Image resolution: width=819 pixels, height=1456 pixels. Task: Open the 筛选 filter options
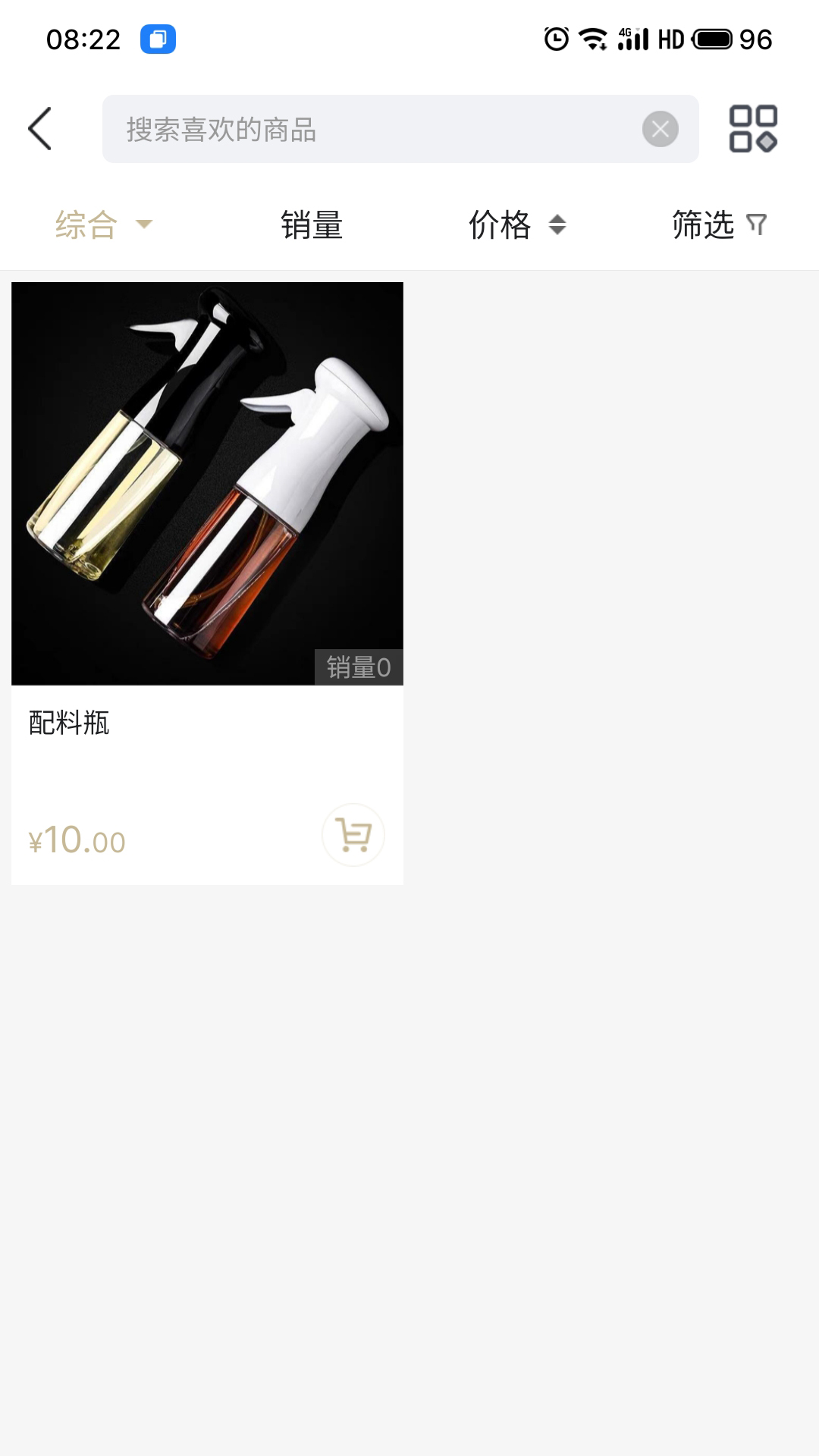(x=719, y=225)
